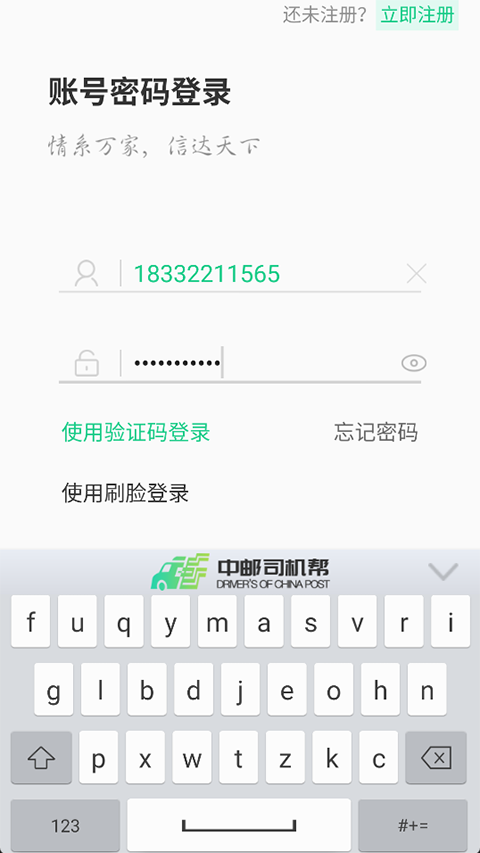Tap 立即注册 to register now
Viewport: 480px width, 853px height.
coord(417,15)
